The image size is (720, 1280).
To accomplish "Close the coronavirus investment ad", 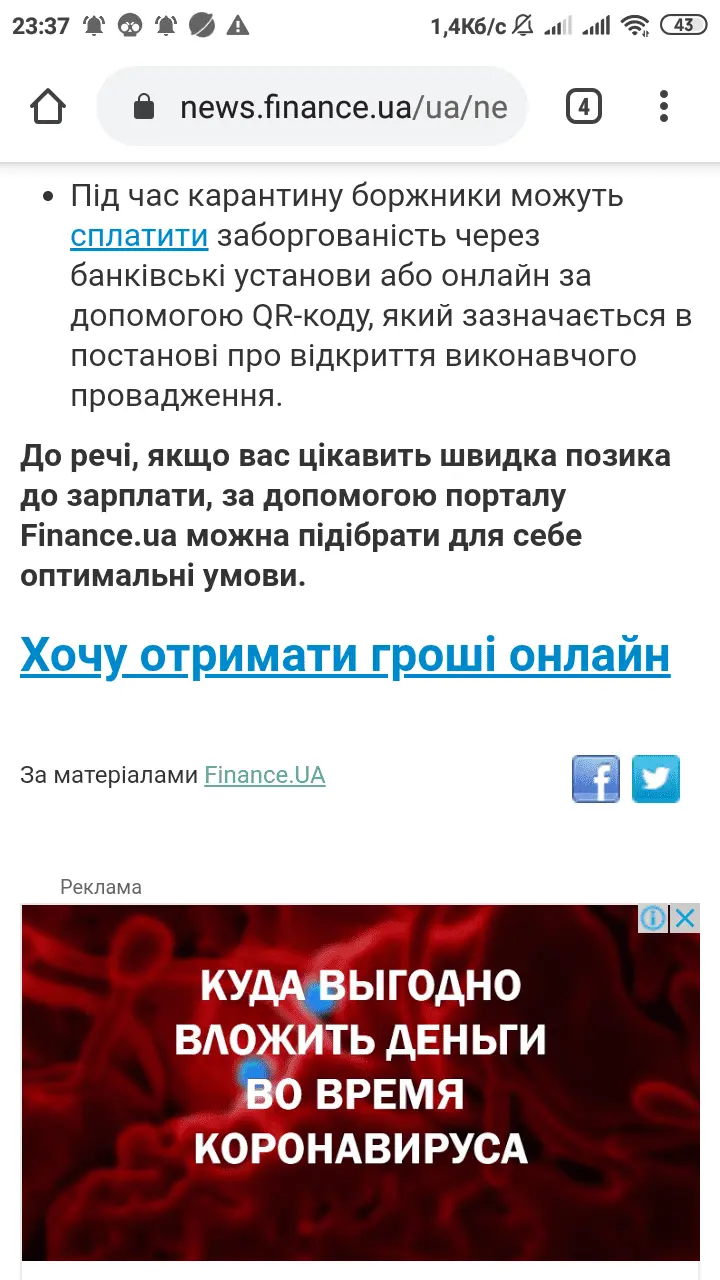I will (x=685, y=918).
